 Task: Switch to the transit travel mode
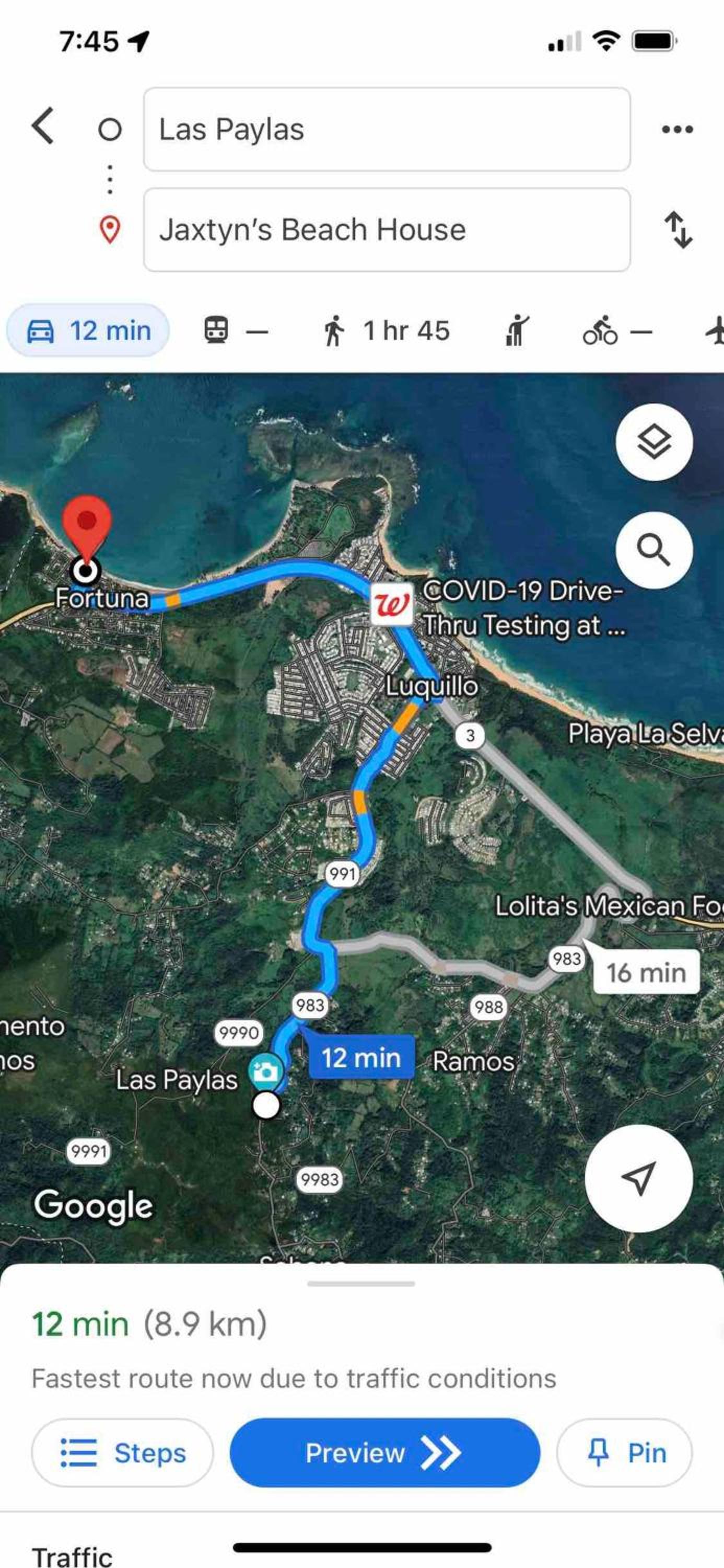[235, 330]
